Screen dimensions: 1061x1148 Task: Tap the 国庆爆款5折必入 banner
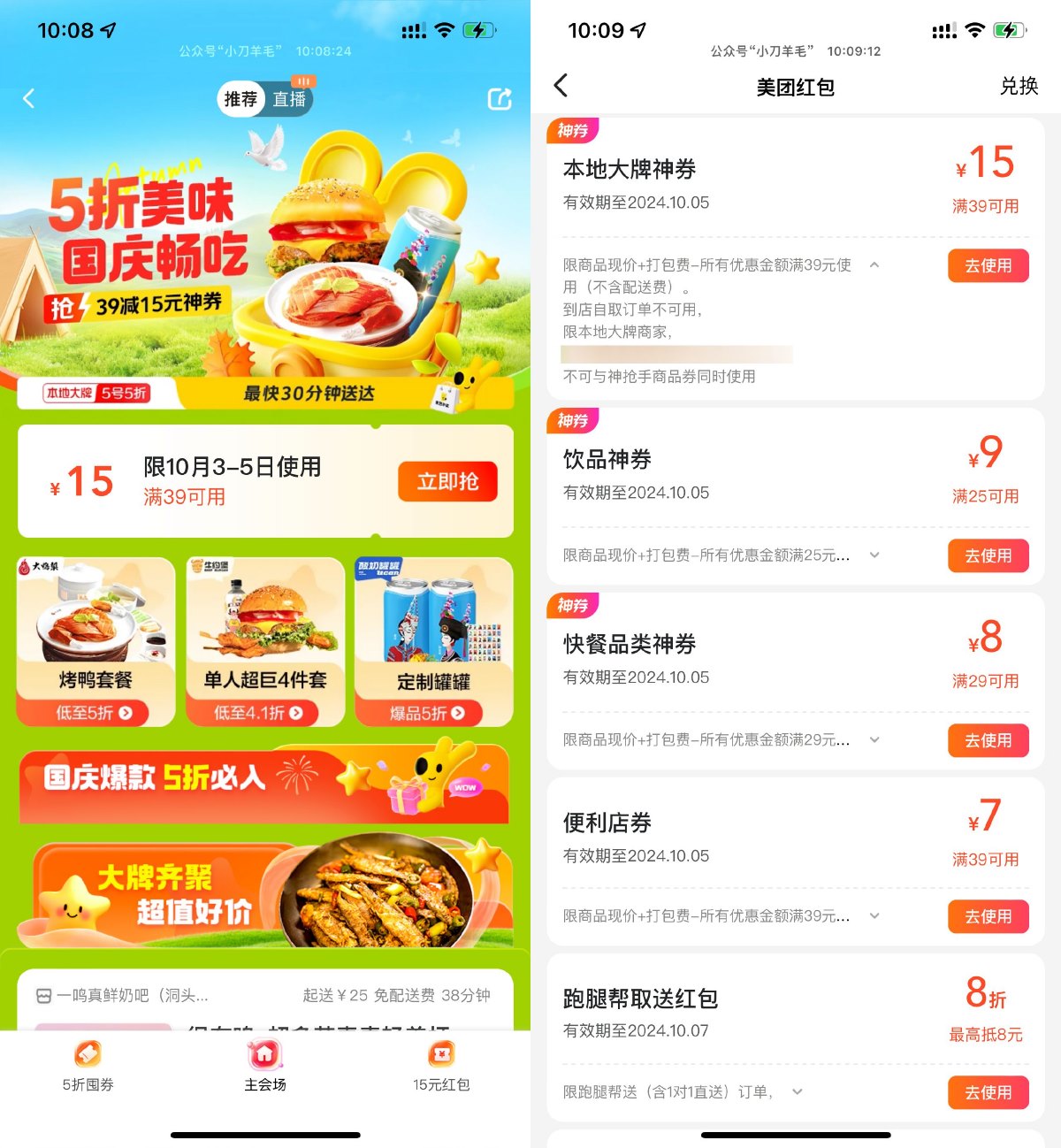(264, 782)
